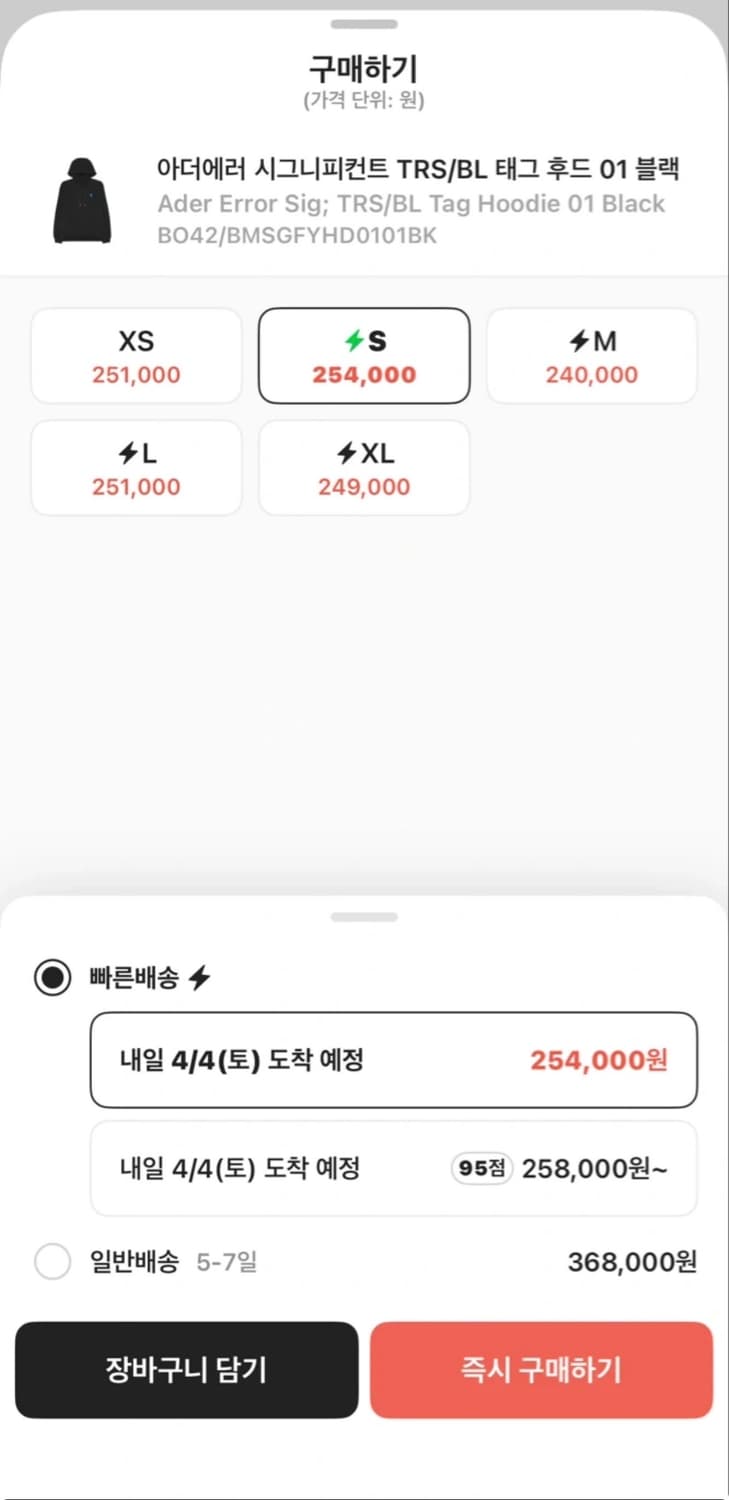This screenshot has width=729, height=1500.
Task: Choose the 254,000원 내일 도착 option
Action: click(393, 1059)
